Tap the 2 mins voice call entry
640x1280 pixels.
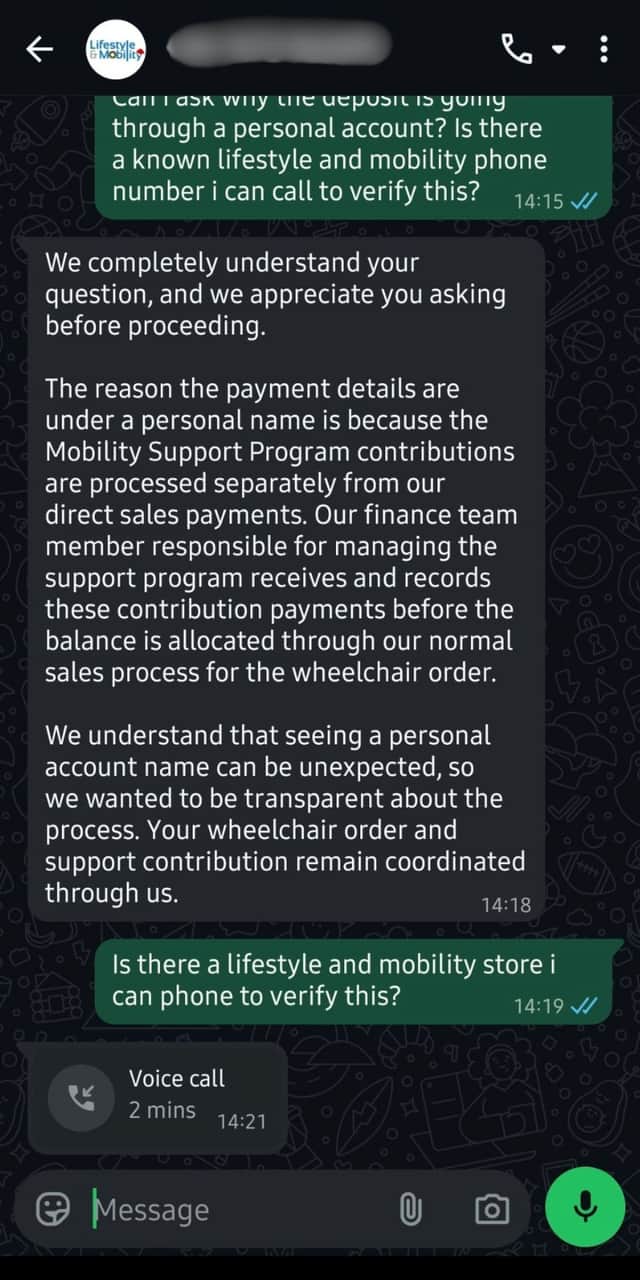coord(157,1099)
